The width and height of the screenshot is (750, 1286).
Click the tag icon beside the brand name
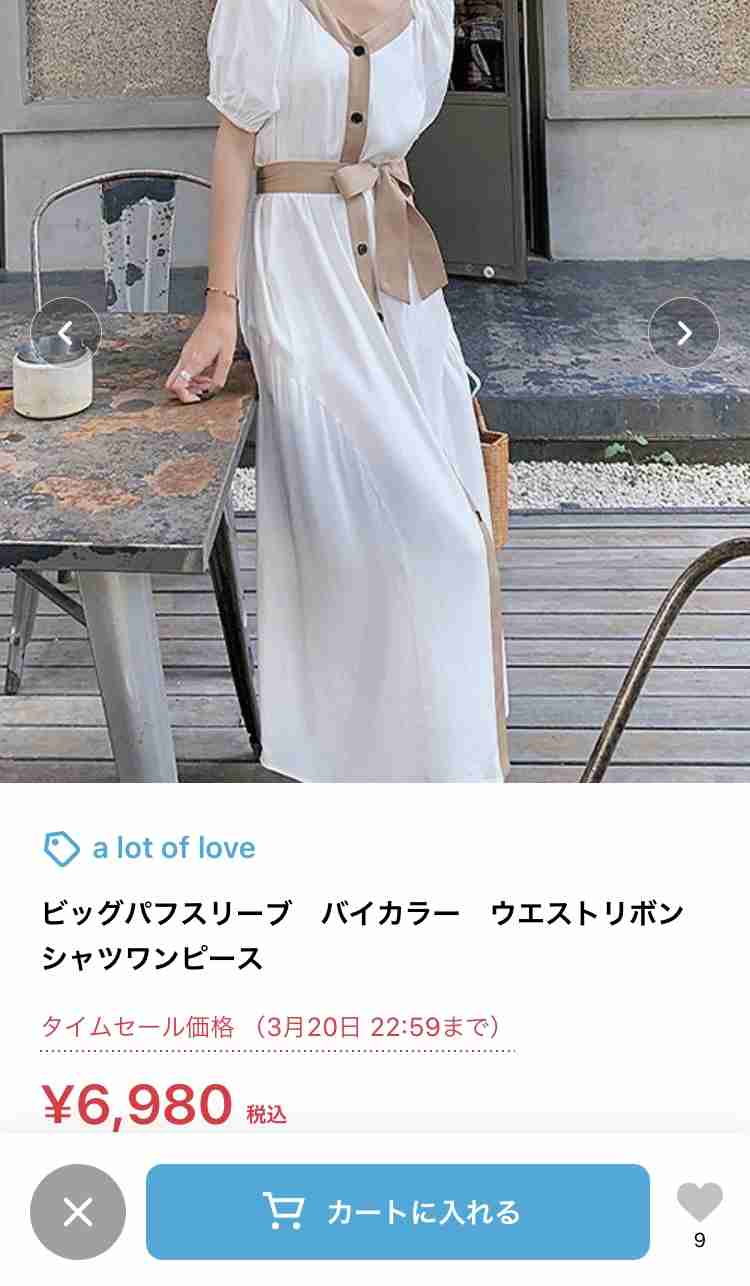(x=62, y=848)
